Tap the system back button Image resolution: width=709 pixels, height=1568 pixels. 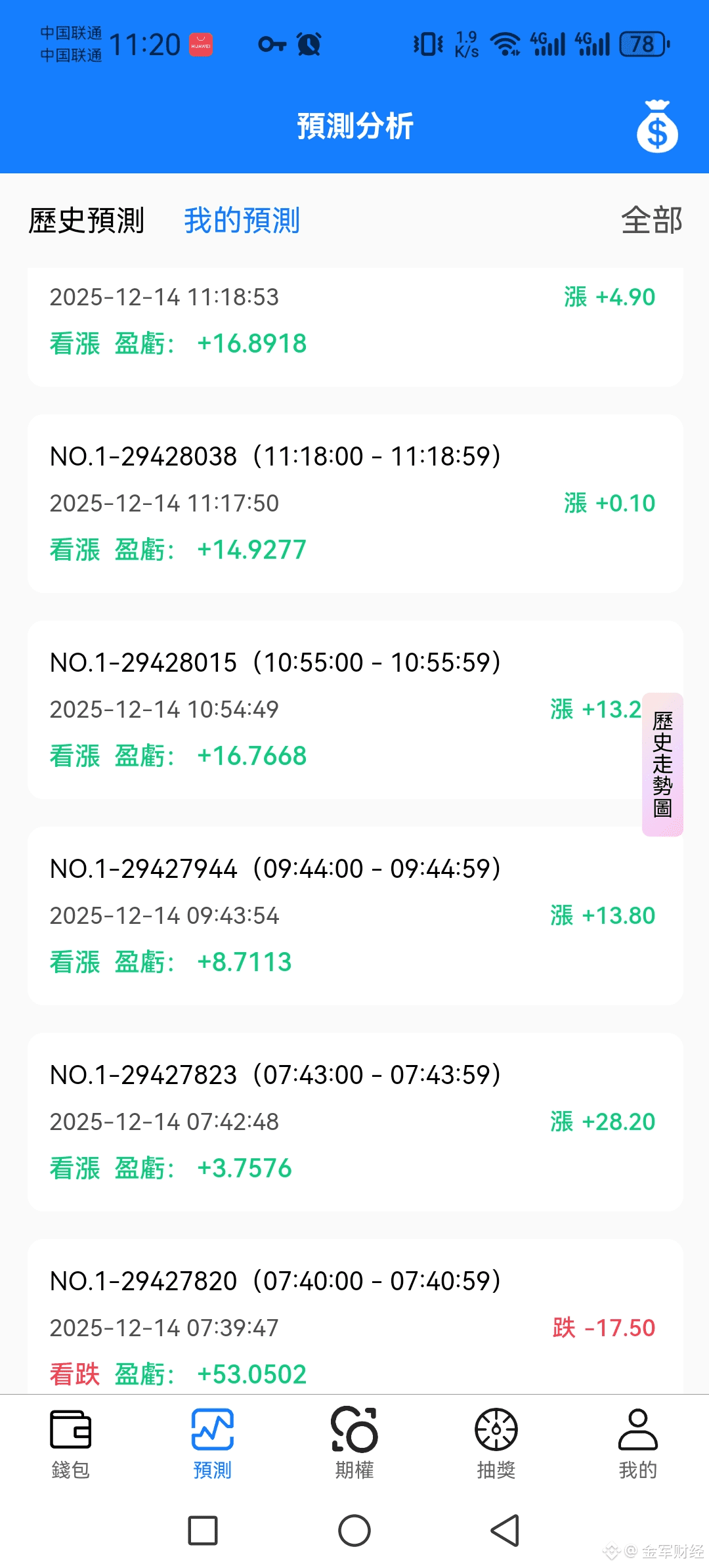tap(505, 1531)
